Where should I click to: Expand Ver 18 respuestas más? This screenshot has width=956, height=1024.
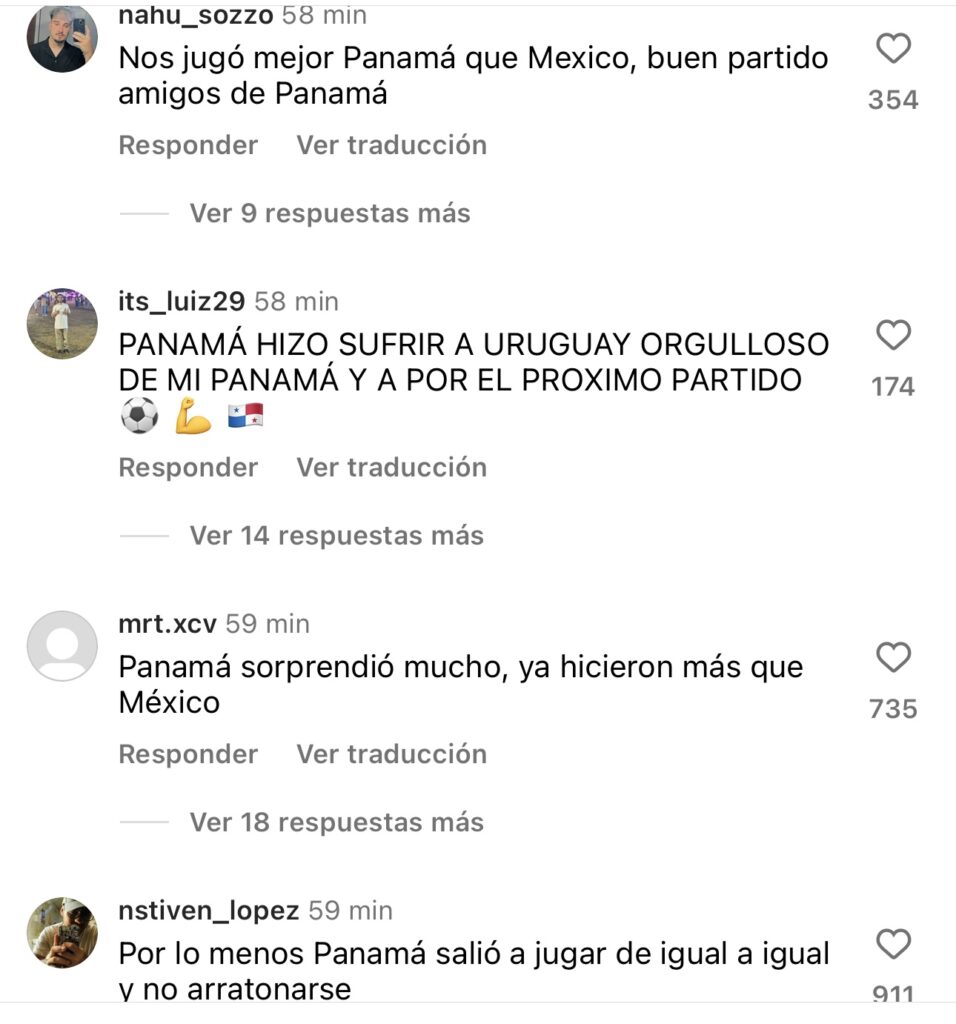(x=336, y=823)
